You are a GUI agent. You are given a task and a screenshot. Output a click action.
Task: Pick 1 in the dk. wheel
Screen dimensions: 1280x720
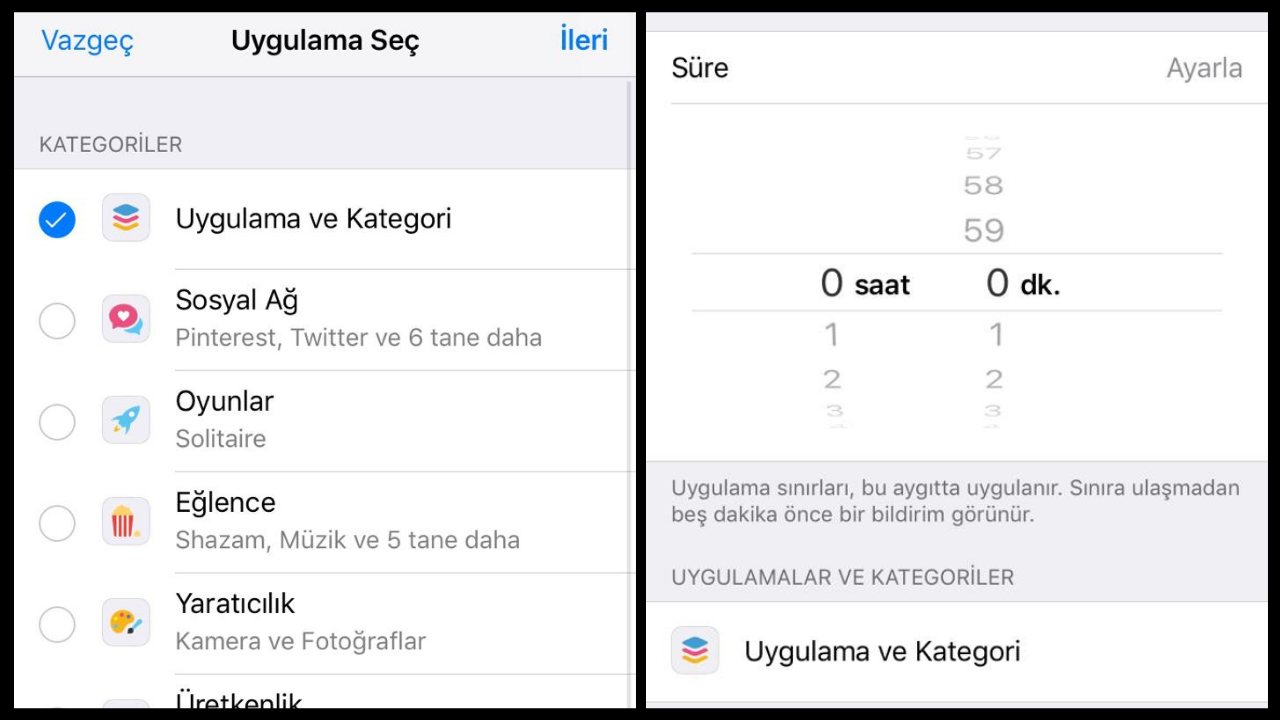[995, 335]
